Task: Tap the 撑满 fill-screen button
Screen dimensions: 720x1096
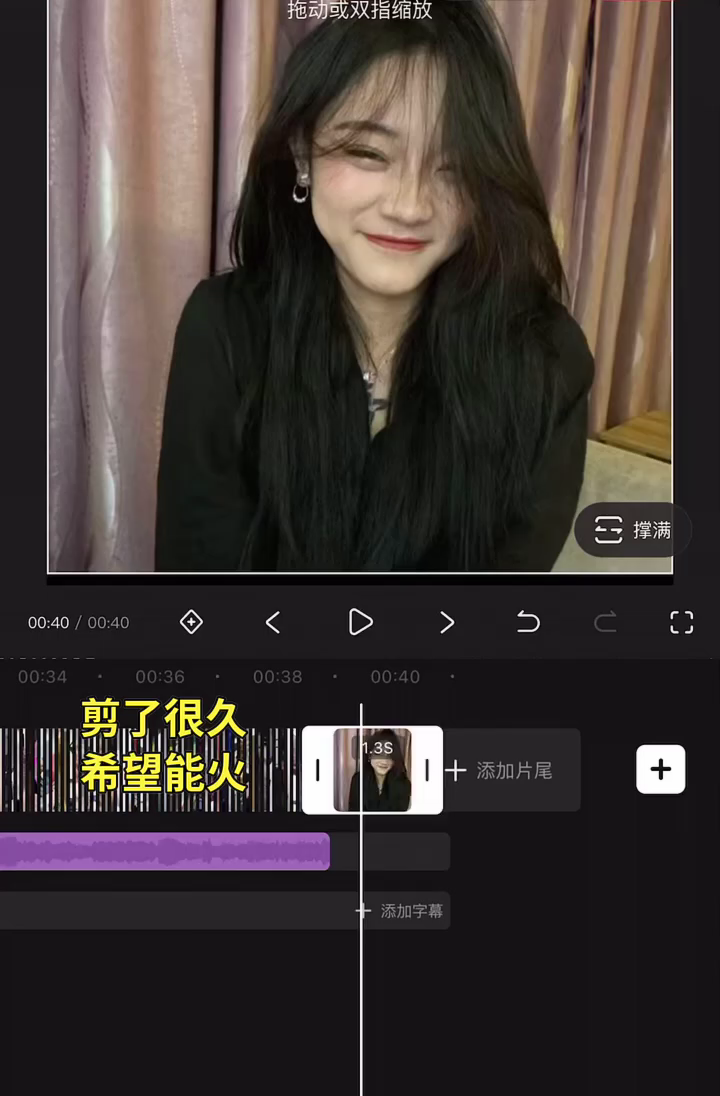Action: tap(633, 529)
